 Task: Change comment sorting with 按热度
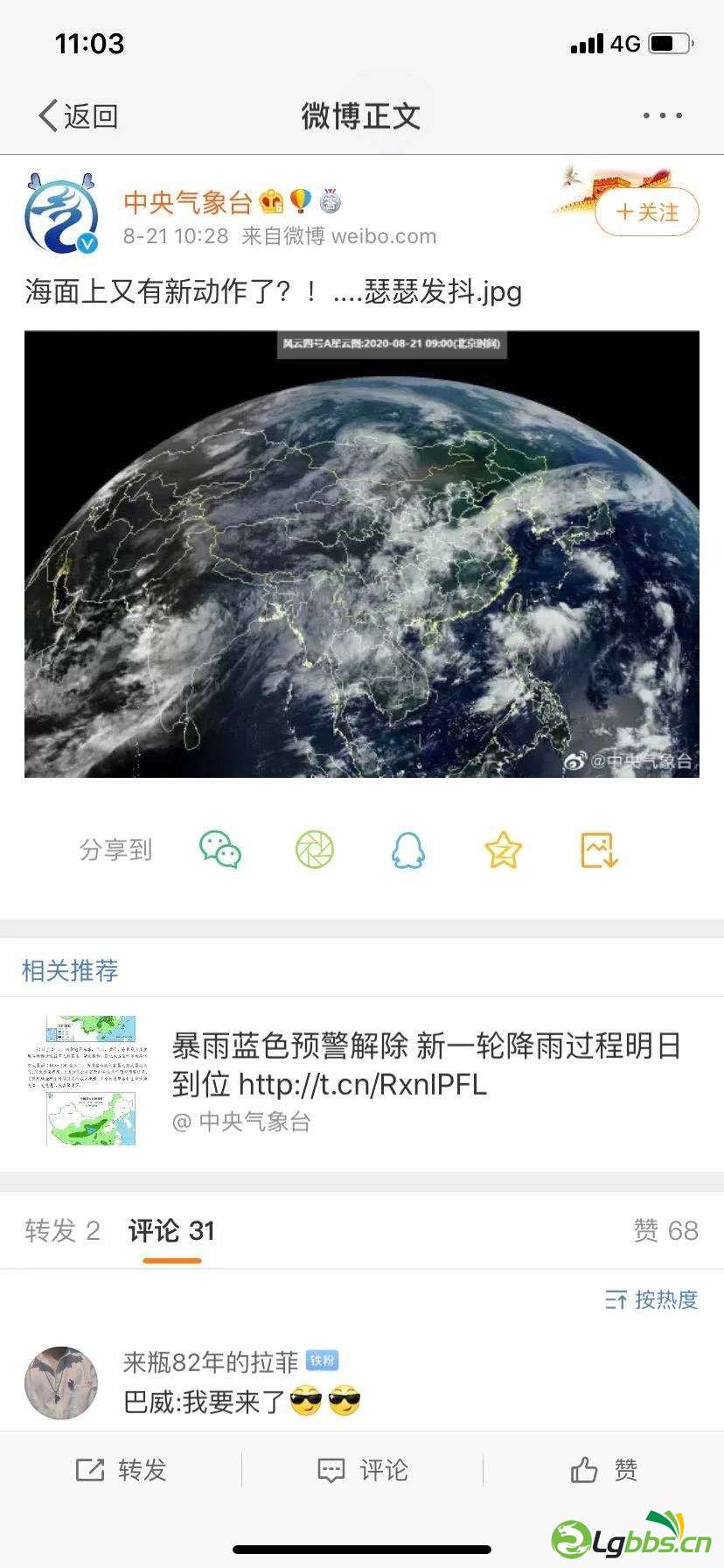click(651, 1299)
